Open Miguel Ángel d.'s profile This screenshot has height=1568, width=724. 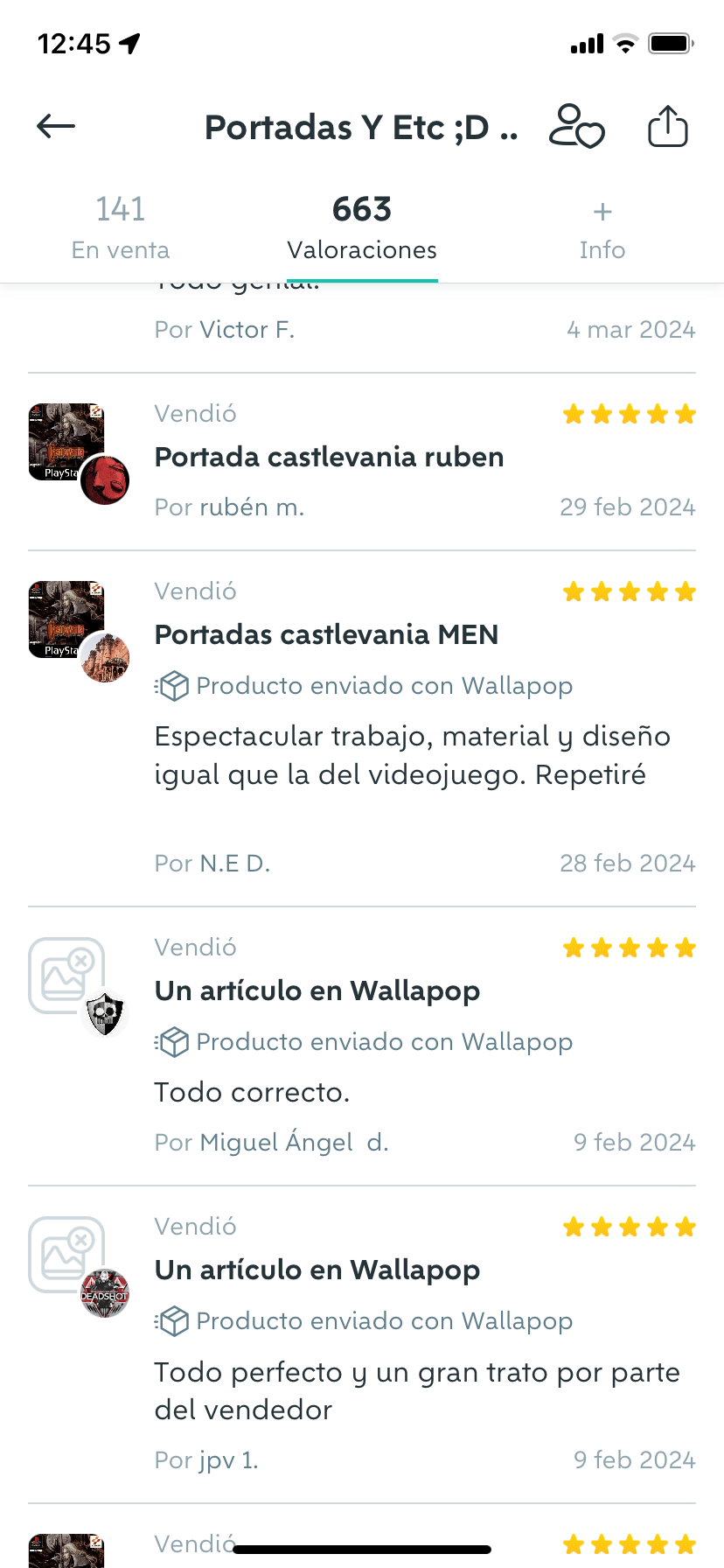[294, 1143]
